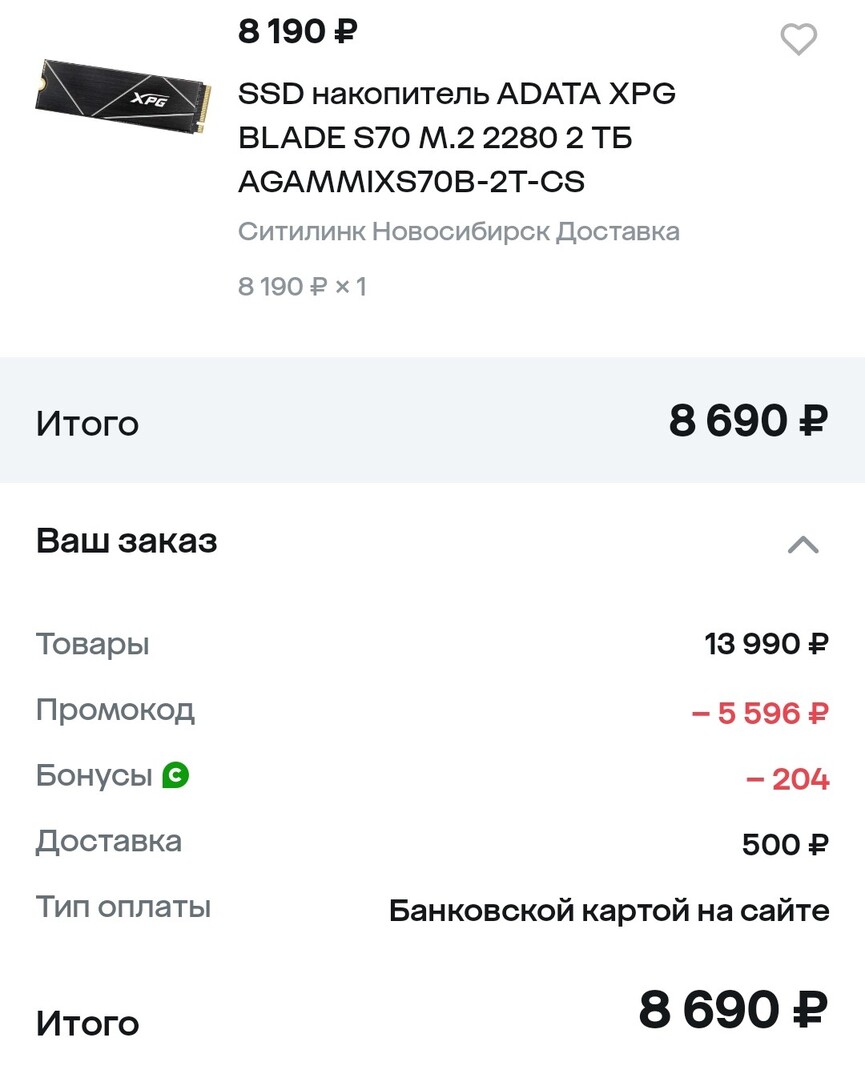This screenshot has height=1090, width=865.
Task: Click the Бонусы row label
Action: coord(90,774)
